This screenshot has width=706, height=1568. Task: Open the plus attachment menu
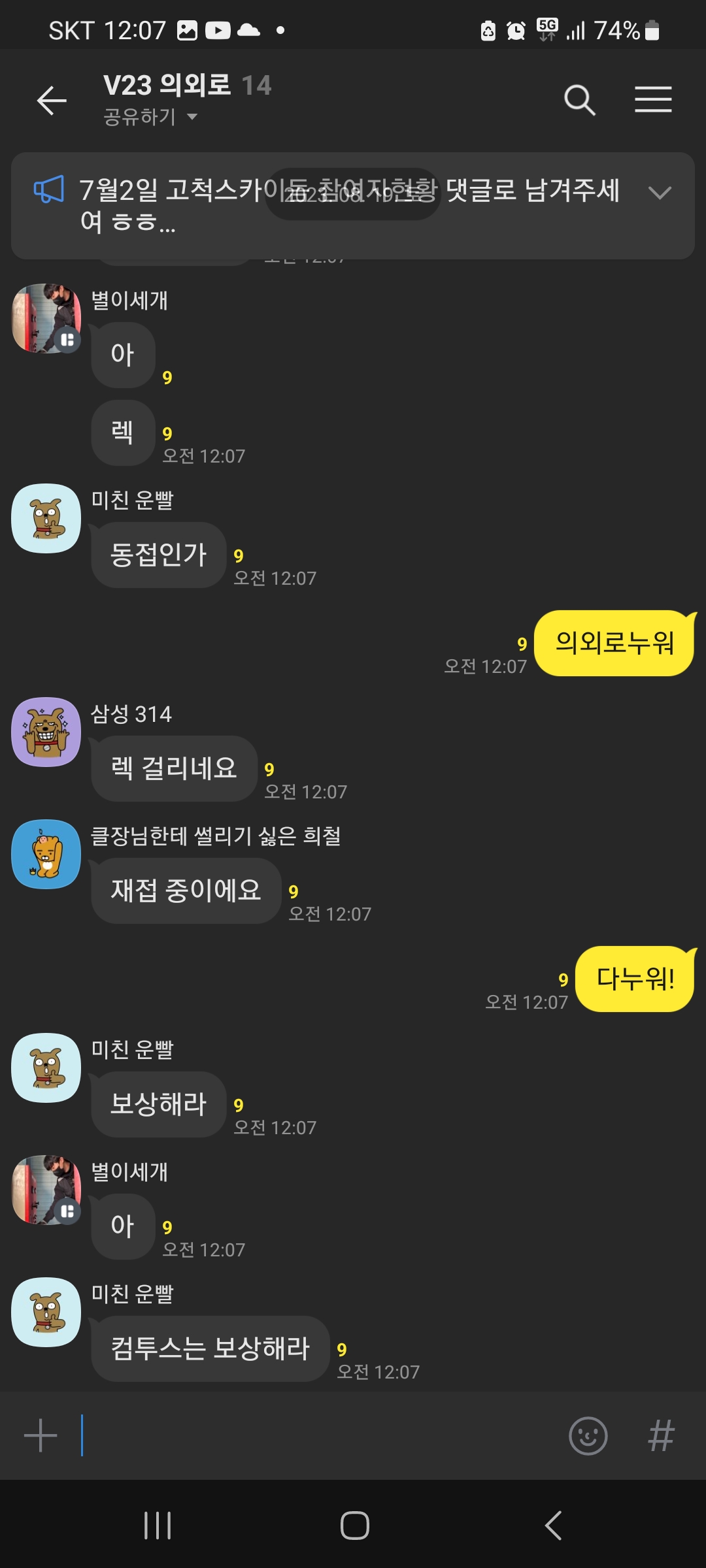click(x=41, y=1435)
